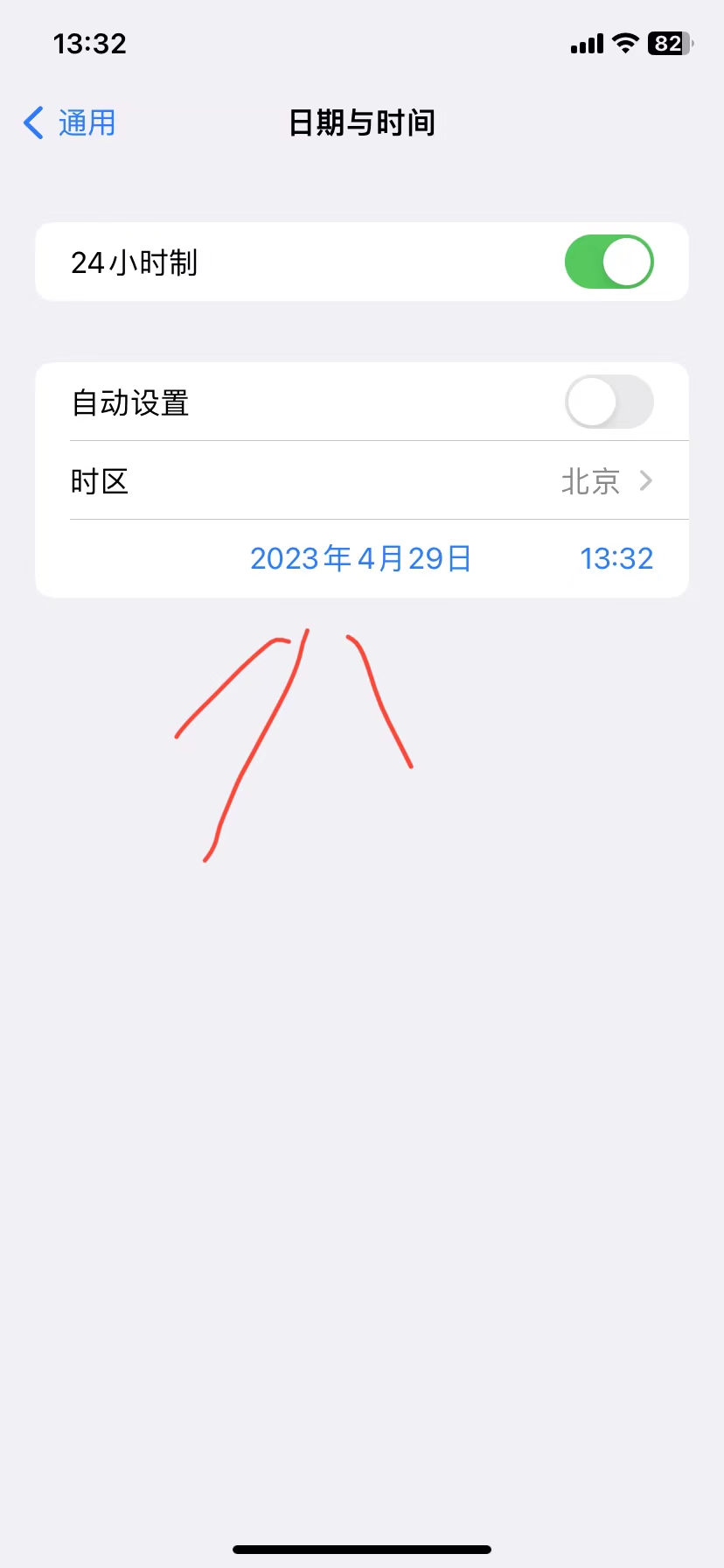Tap the blue time 13:32 to edit

pos(616,558)
